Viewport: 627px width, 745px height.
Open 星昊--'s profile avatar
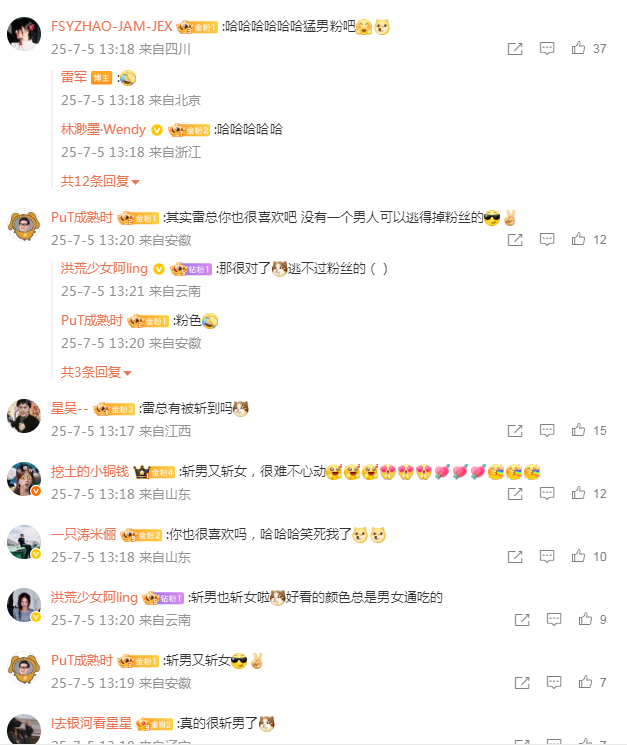pos(24,415)
